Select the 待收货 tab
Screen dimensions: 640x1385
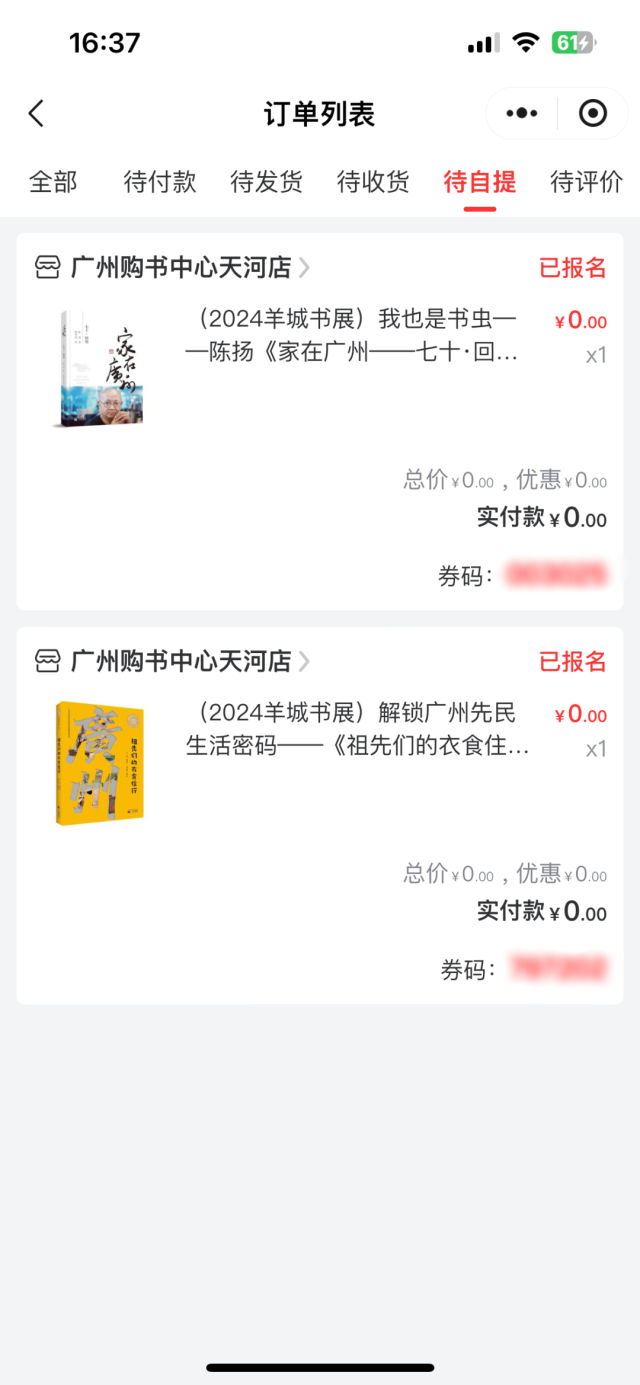coord(373,182)
